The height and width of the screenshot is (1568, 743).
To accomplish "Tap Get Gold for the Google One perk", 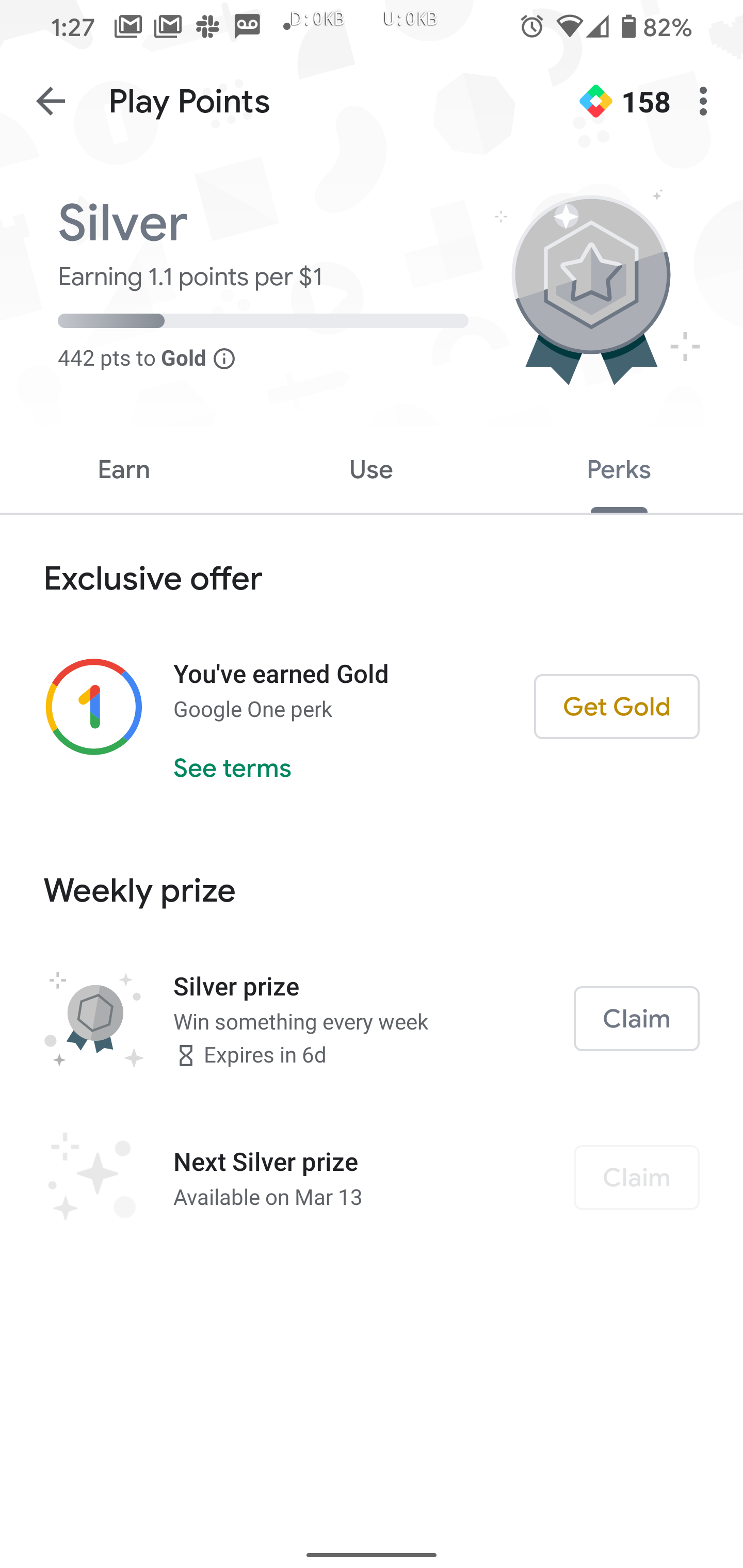I will (616, 707).
